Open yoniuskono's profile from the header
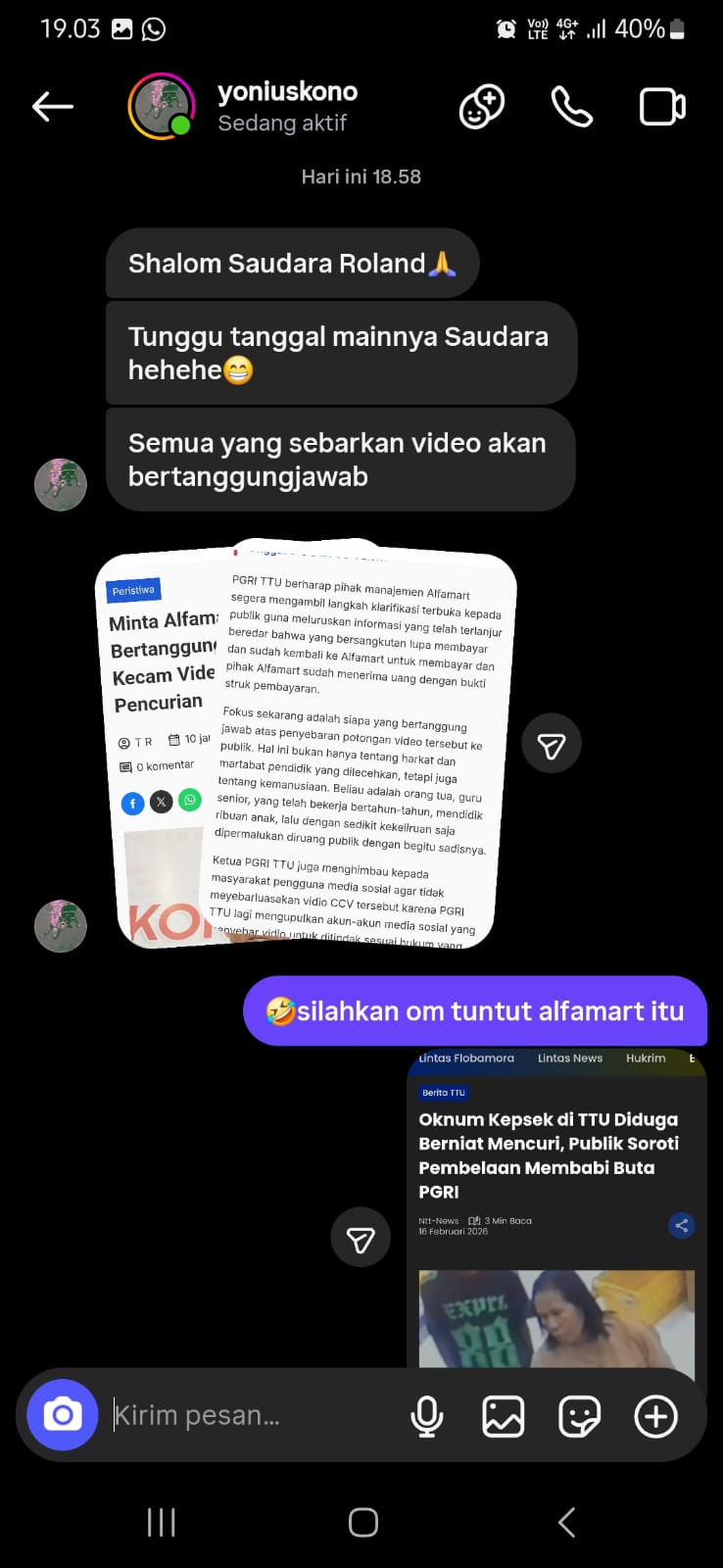723x1568 pixels. point(286,106)
